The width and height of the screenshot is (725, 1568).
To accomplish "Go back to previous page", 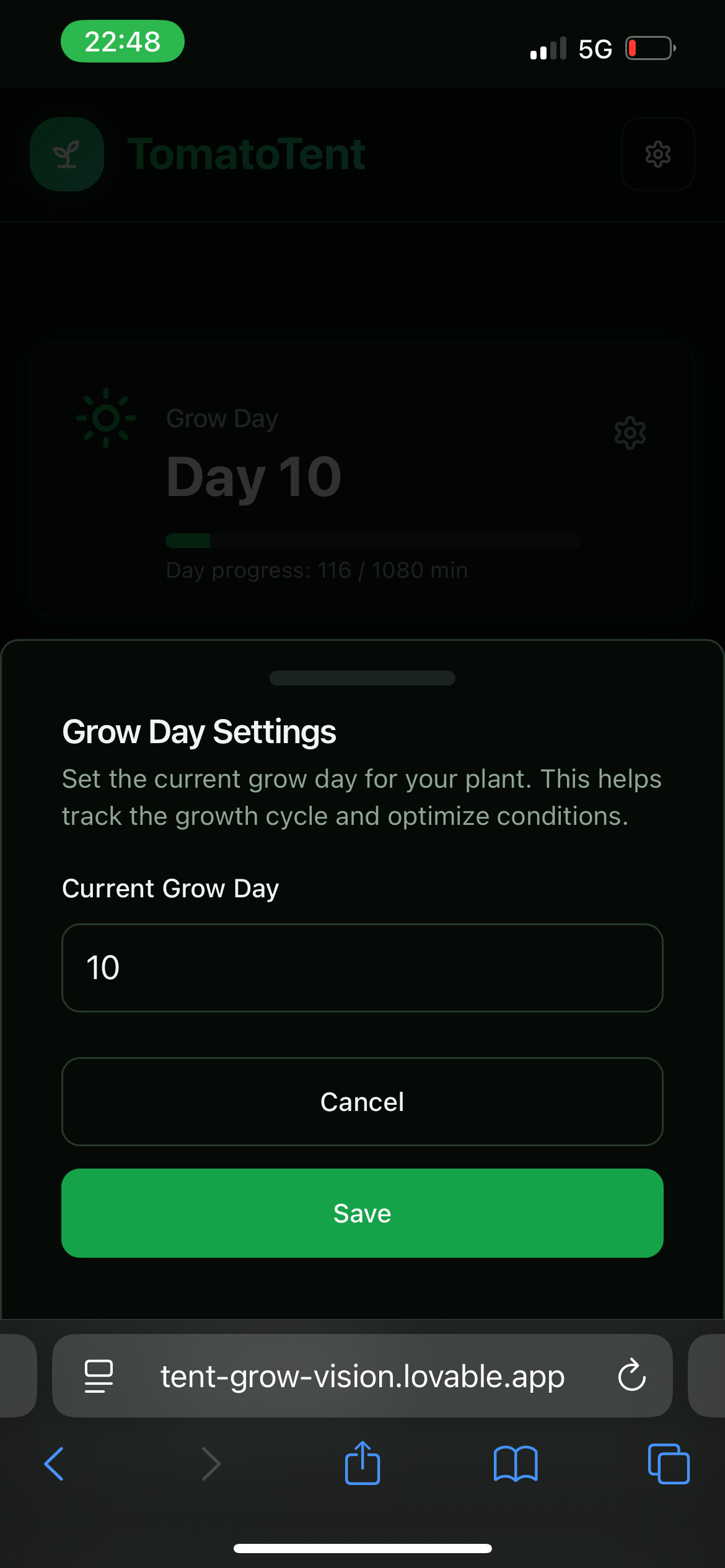I will point(55,1464).
